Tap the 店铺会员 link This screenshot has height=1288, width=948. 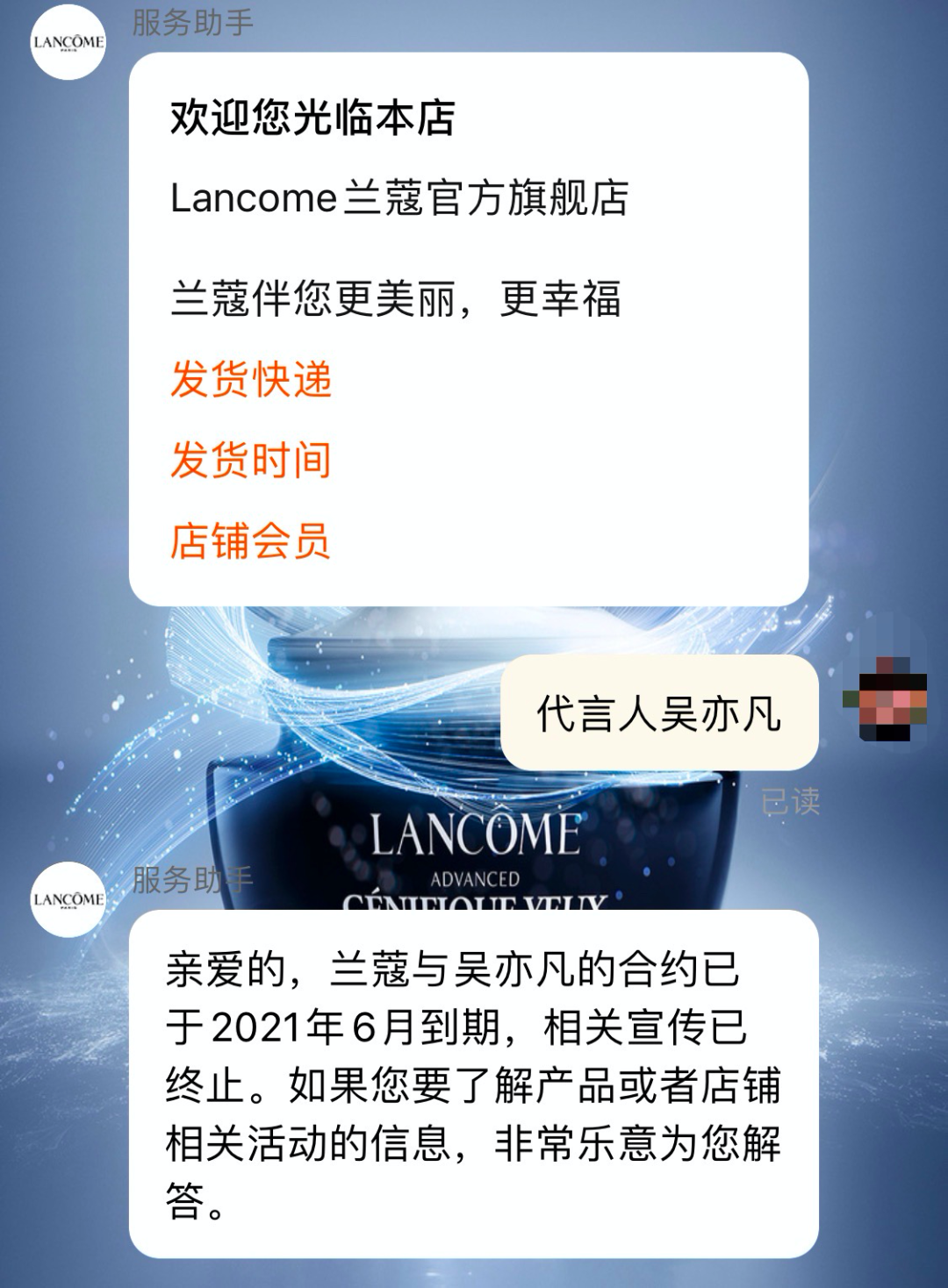(x=251, y=541)
